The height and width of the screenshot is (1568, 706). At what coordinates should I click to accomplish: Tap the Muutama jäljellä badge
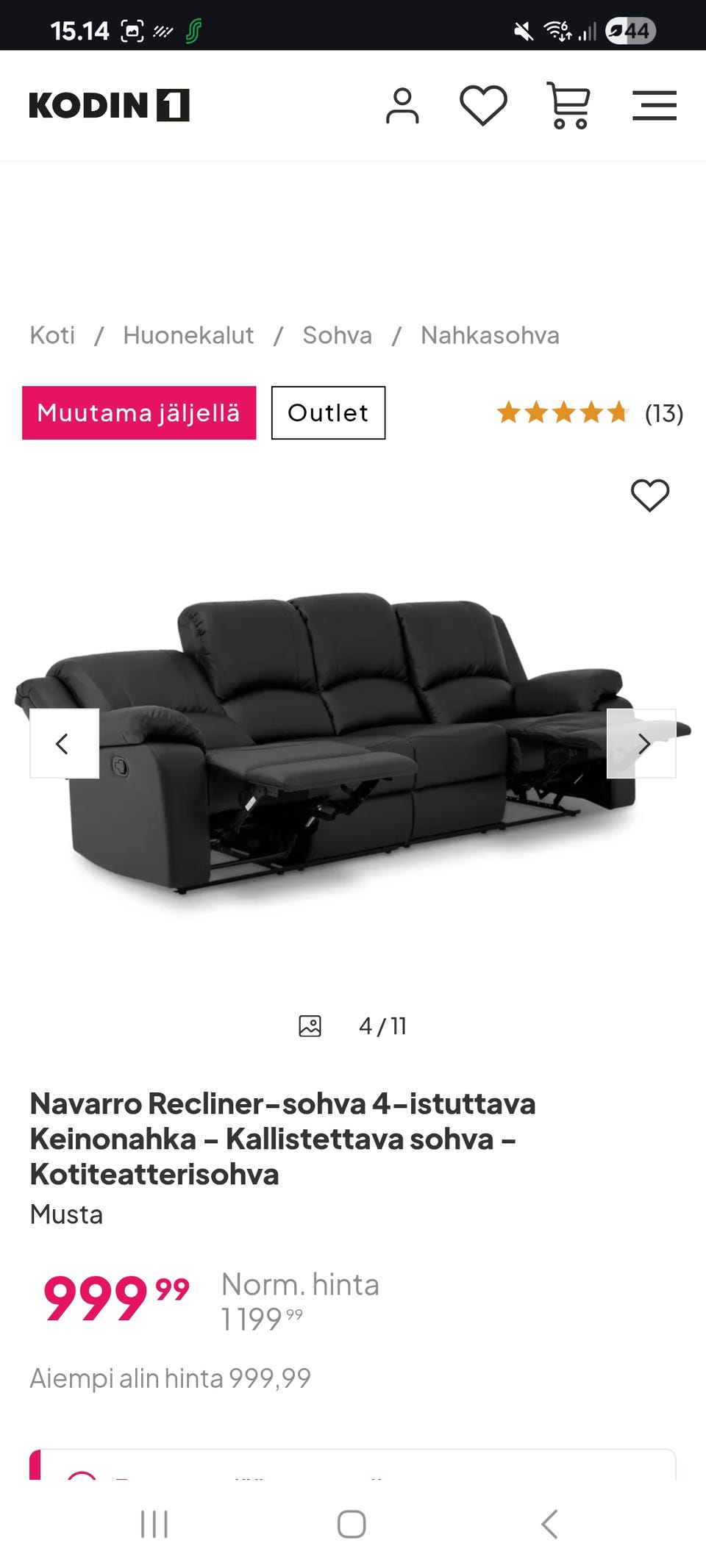tap(138, 413)
